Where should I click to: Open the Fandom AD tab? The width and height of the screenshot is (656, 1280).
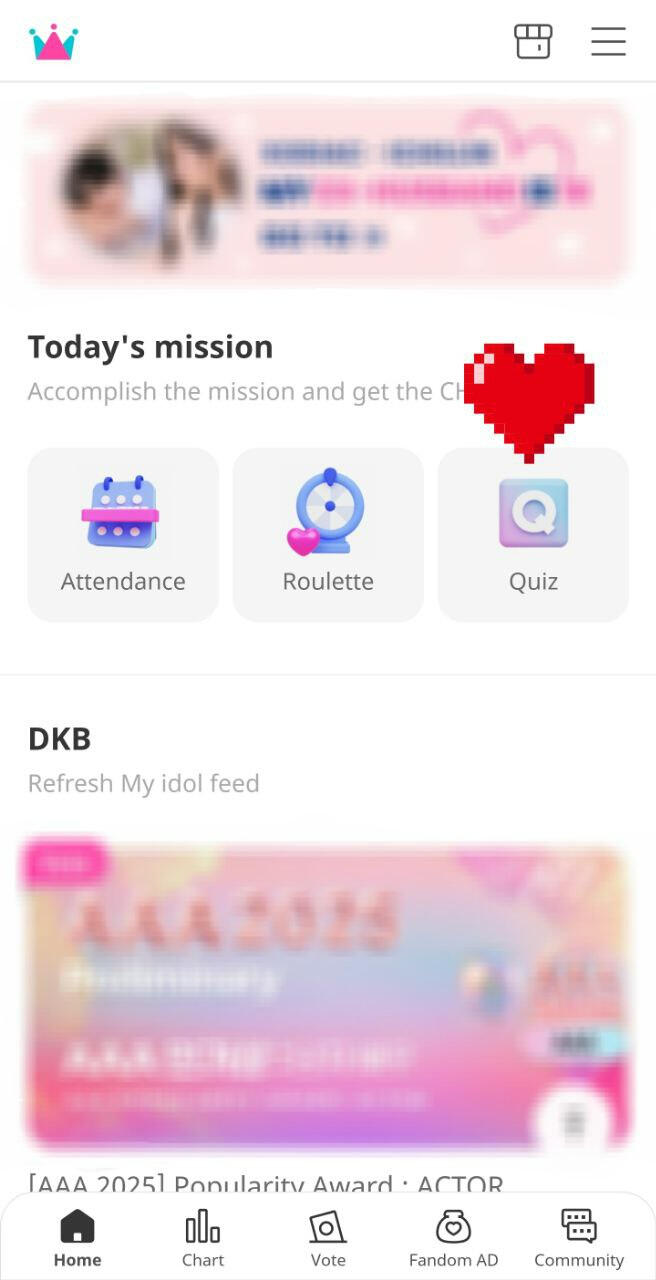click(x=453, y=1238)
